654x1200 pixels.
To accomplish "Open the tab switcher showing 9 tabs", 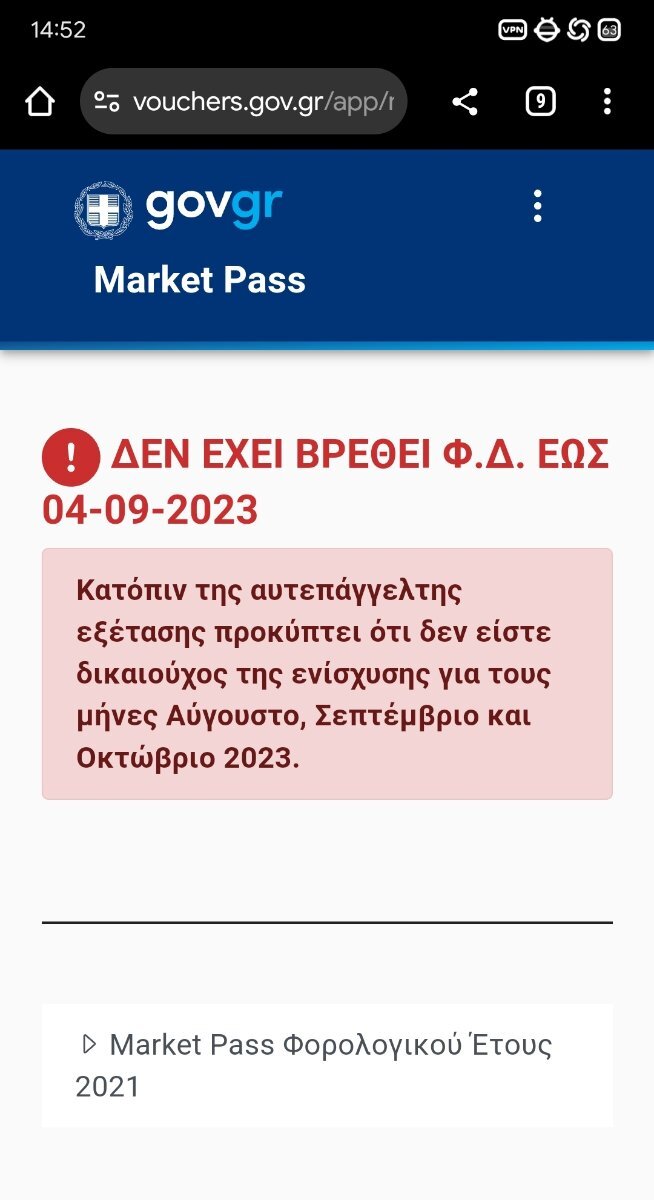I will click(x=540, y=101).
